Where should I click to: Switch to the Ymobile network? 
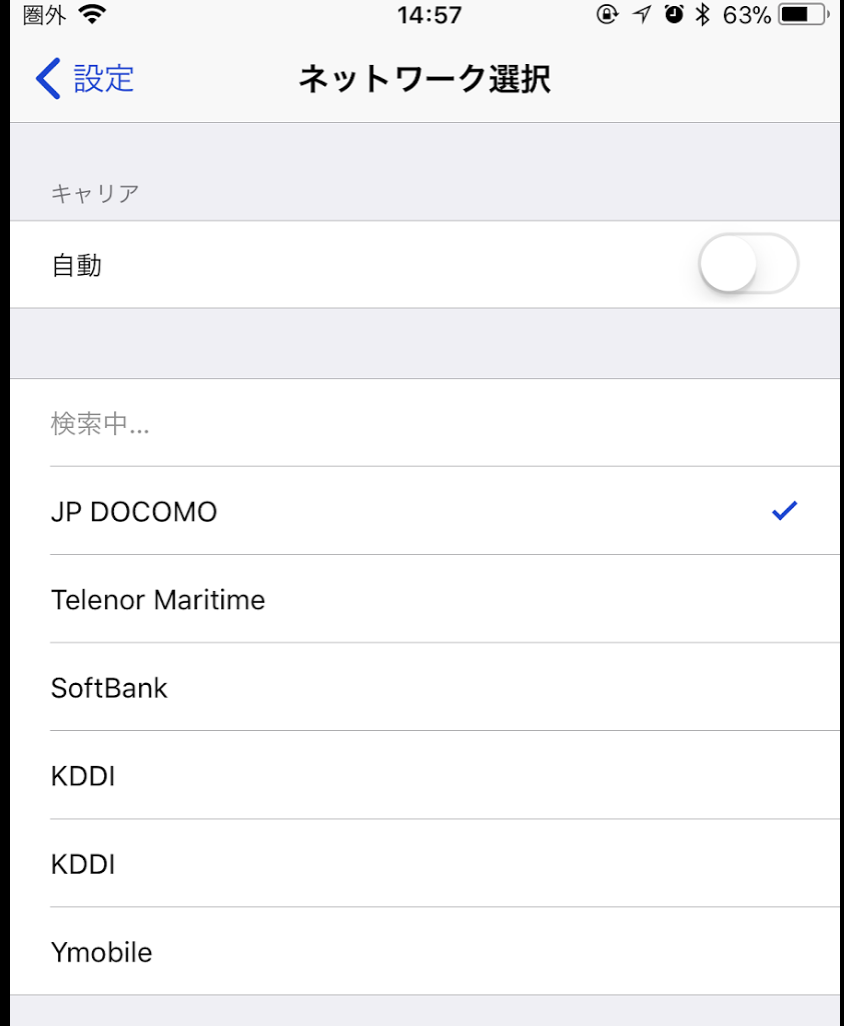click(x=102, y=952)
